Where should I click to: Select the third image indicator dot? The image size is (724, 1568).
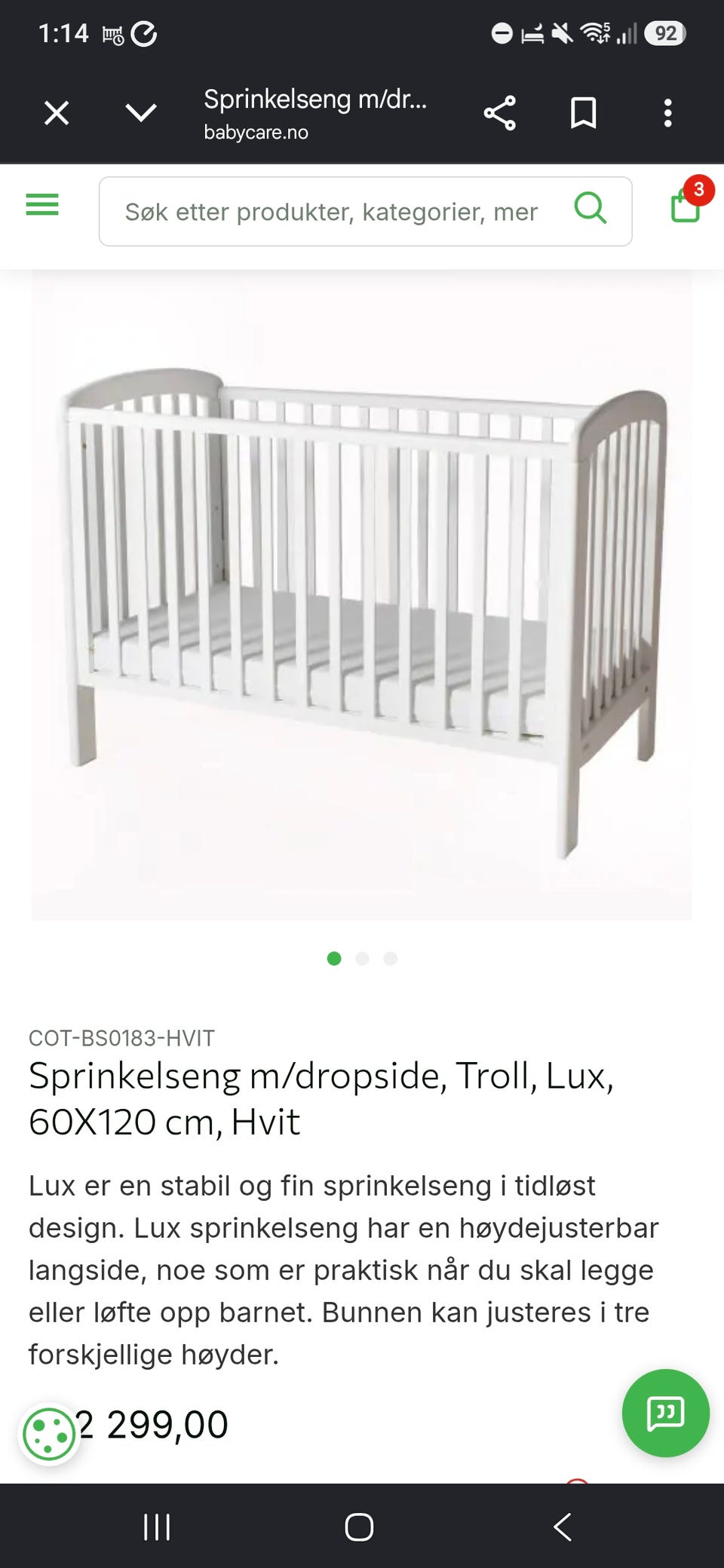[390, 958]
